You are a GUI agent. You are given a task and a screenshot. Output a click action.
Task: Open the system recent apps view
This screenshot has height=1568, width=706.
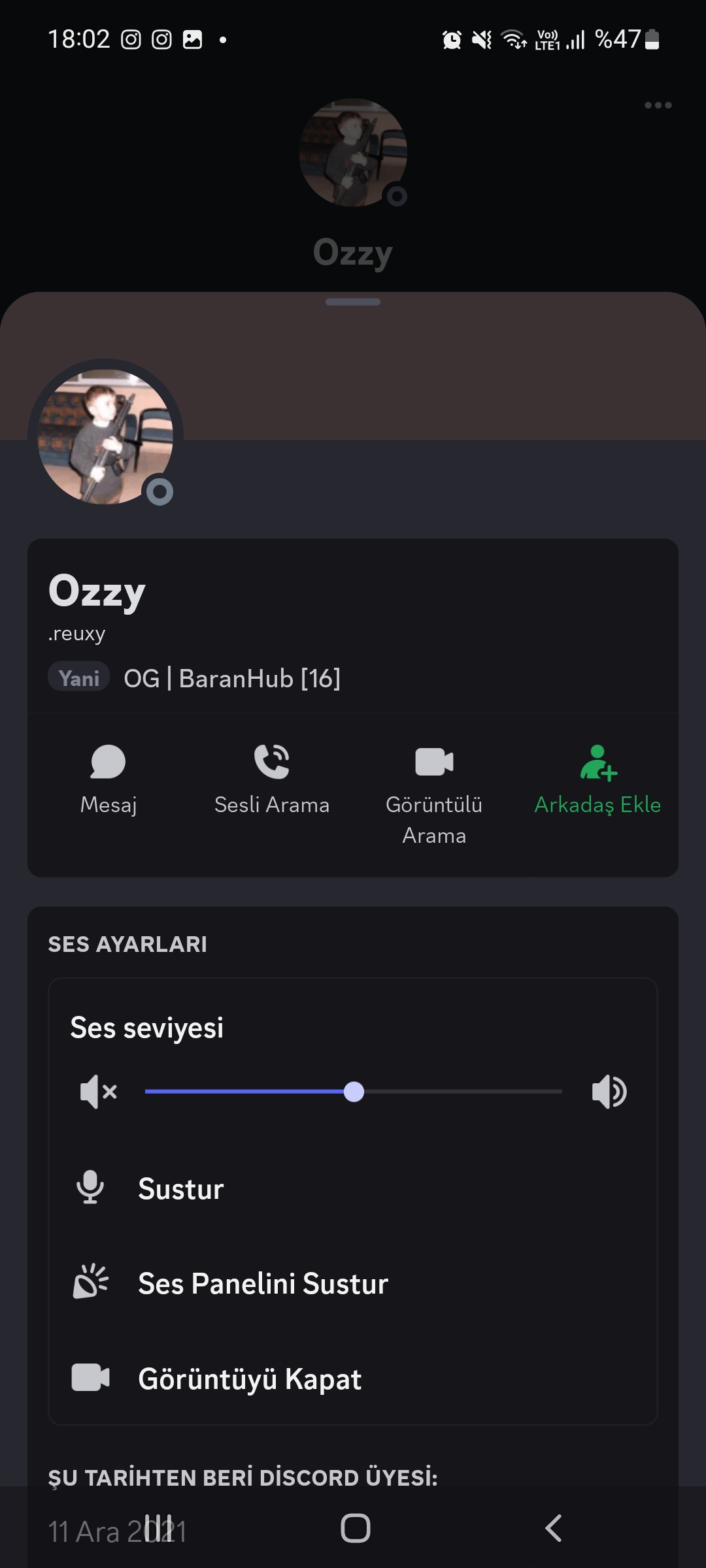[158, 1528]
